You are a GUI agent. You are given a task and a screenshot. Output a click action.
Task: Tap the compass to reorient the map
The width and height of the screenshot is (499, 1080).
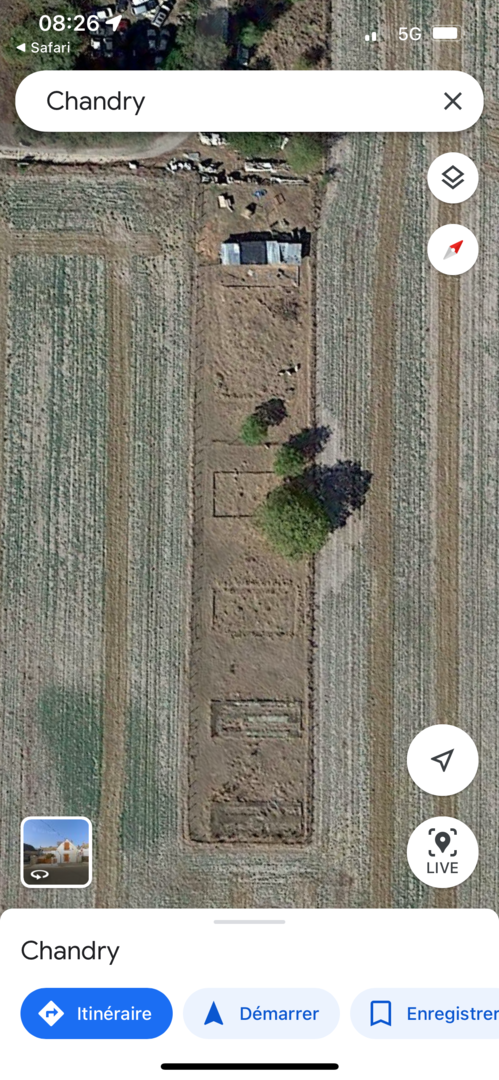[x=453, y=250]
